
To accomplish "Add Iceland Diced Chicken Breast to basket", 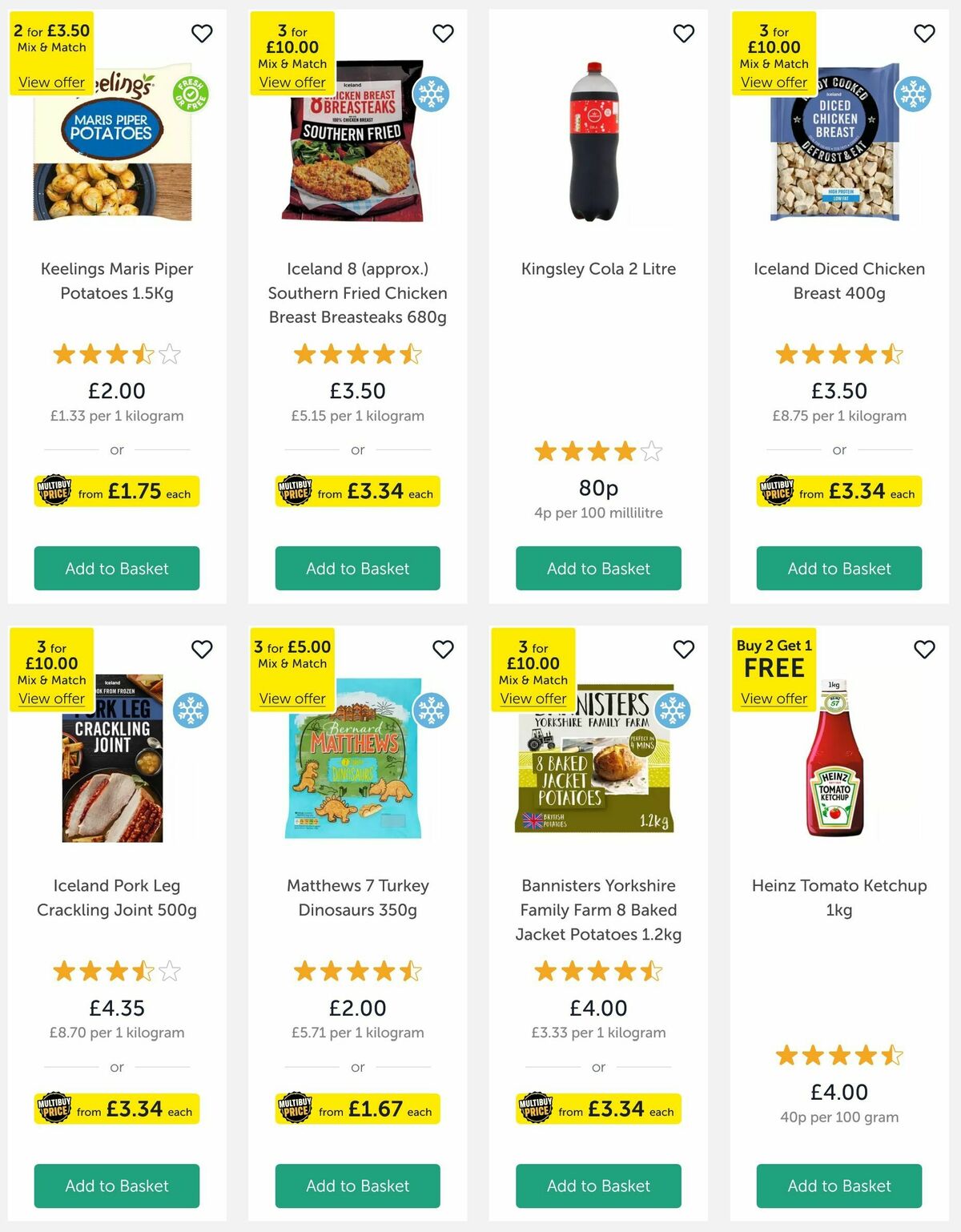I will 838,568.
